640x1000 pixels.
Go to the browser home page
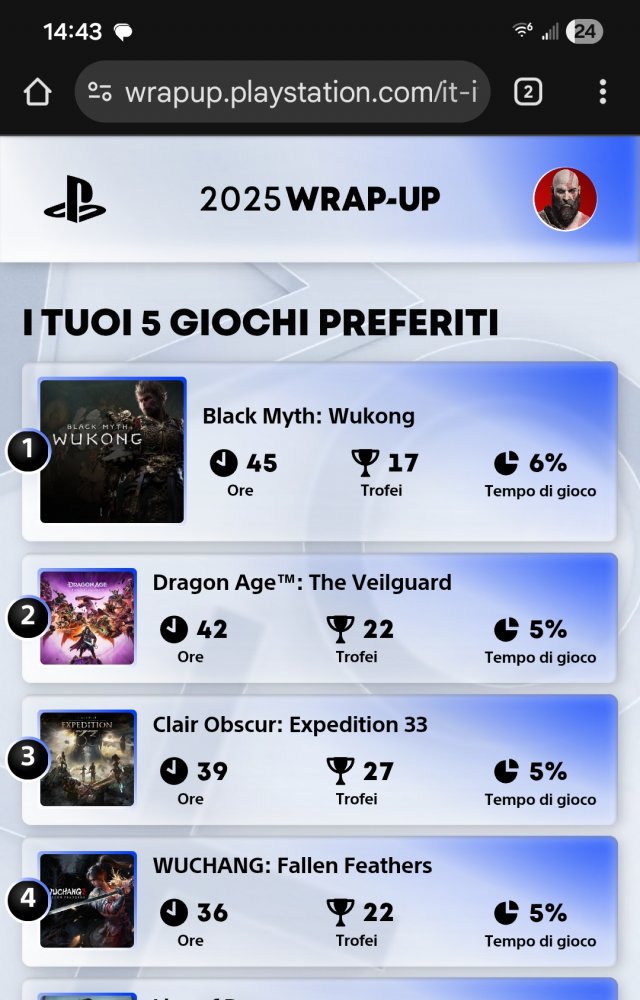pyautogui.click(x=37, y=92)
